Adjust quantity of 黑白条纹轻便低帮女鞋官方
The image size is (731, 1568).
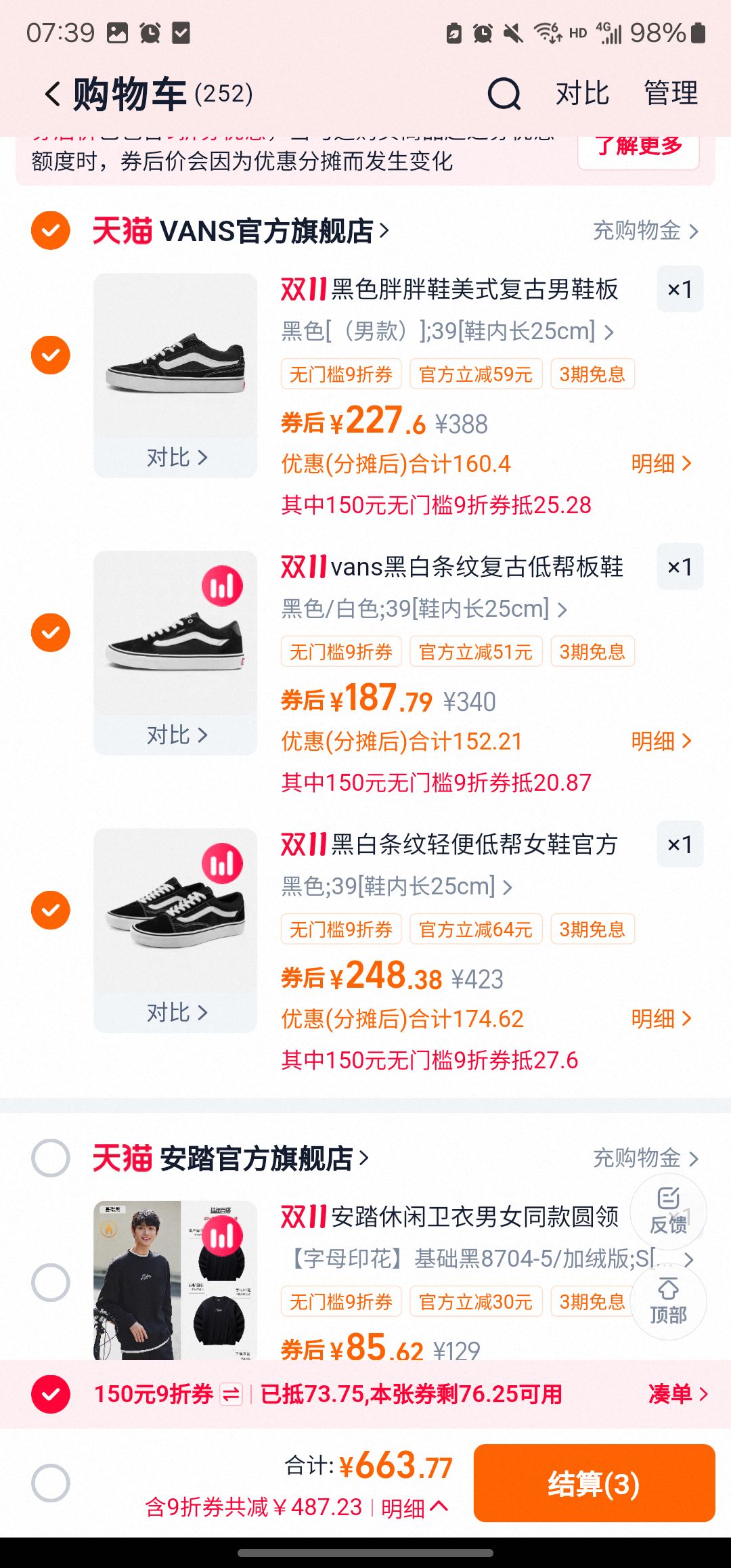[x=680, y=844]
